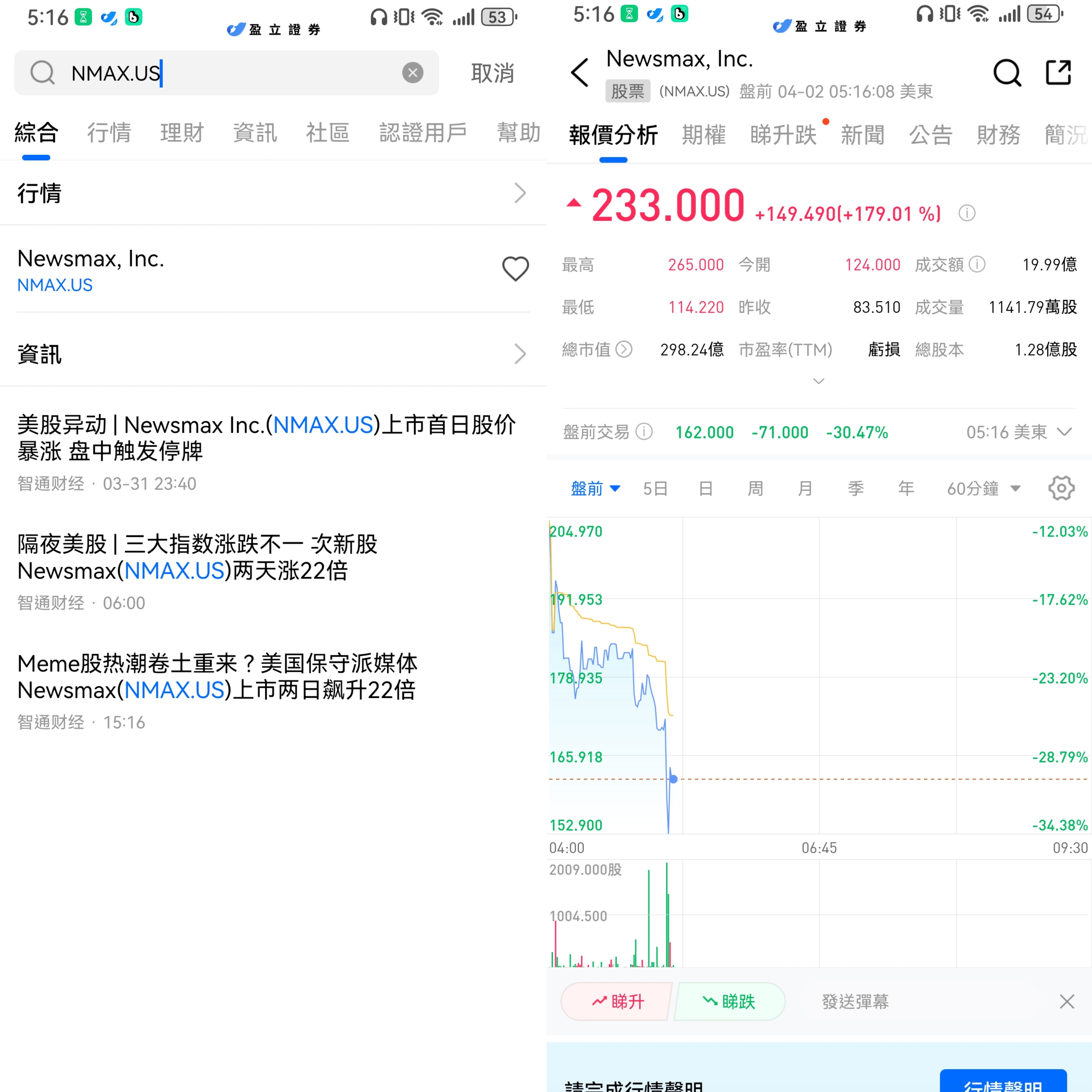View the 財務 tab
The image size is (1092, 1092).
tap(998, 135)
